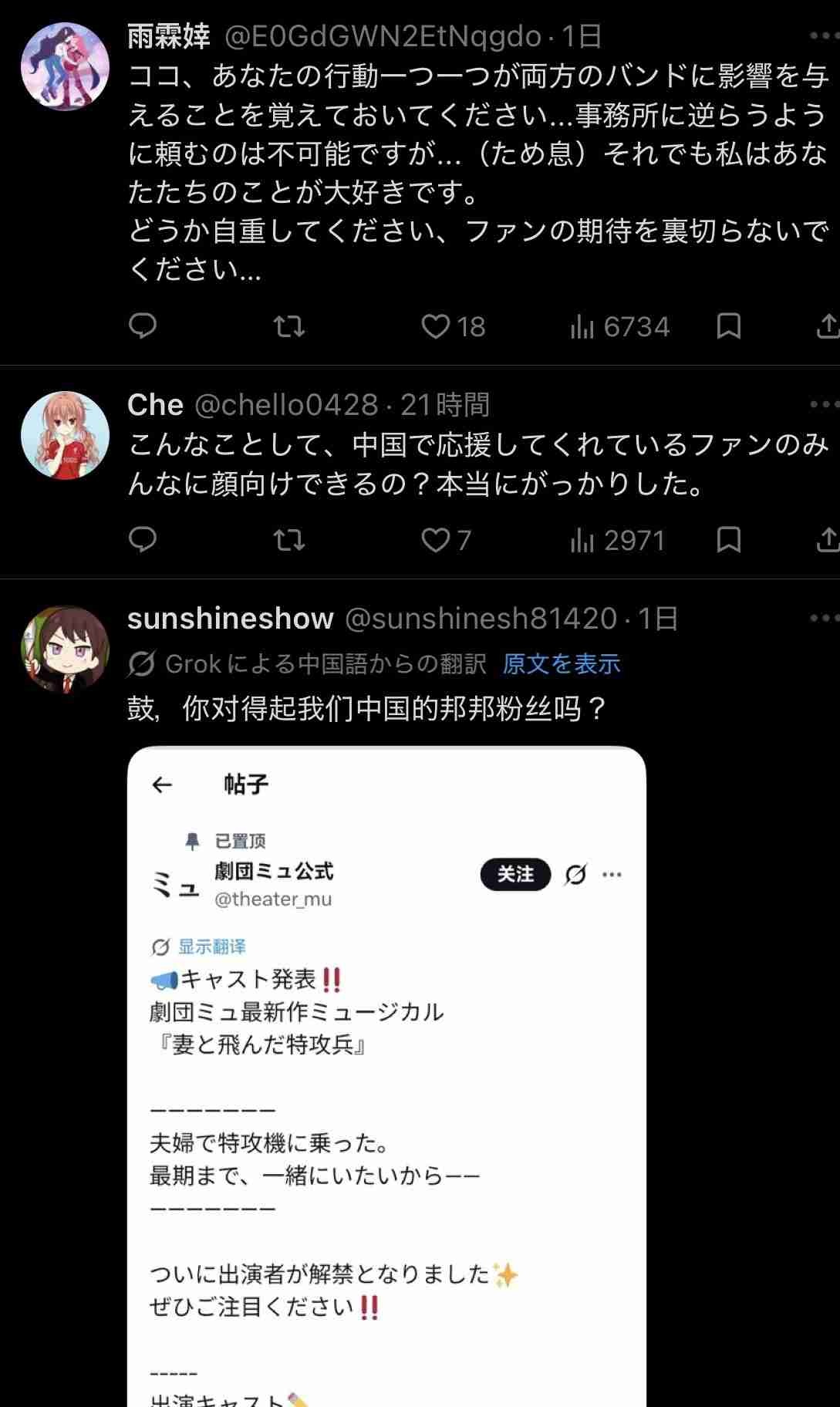Repost Che's post
Image resolution: width=840 pixels, height=1407 pixels.
289,540
